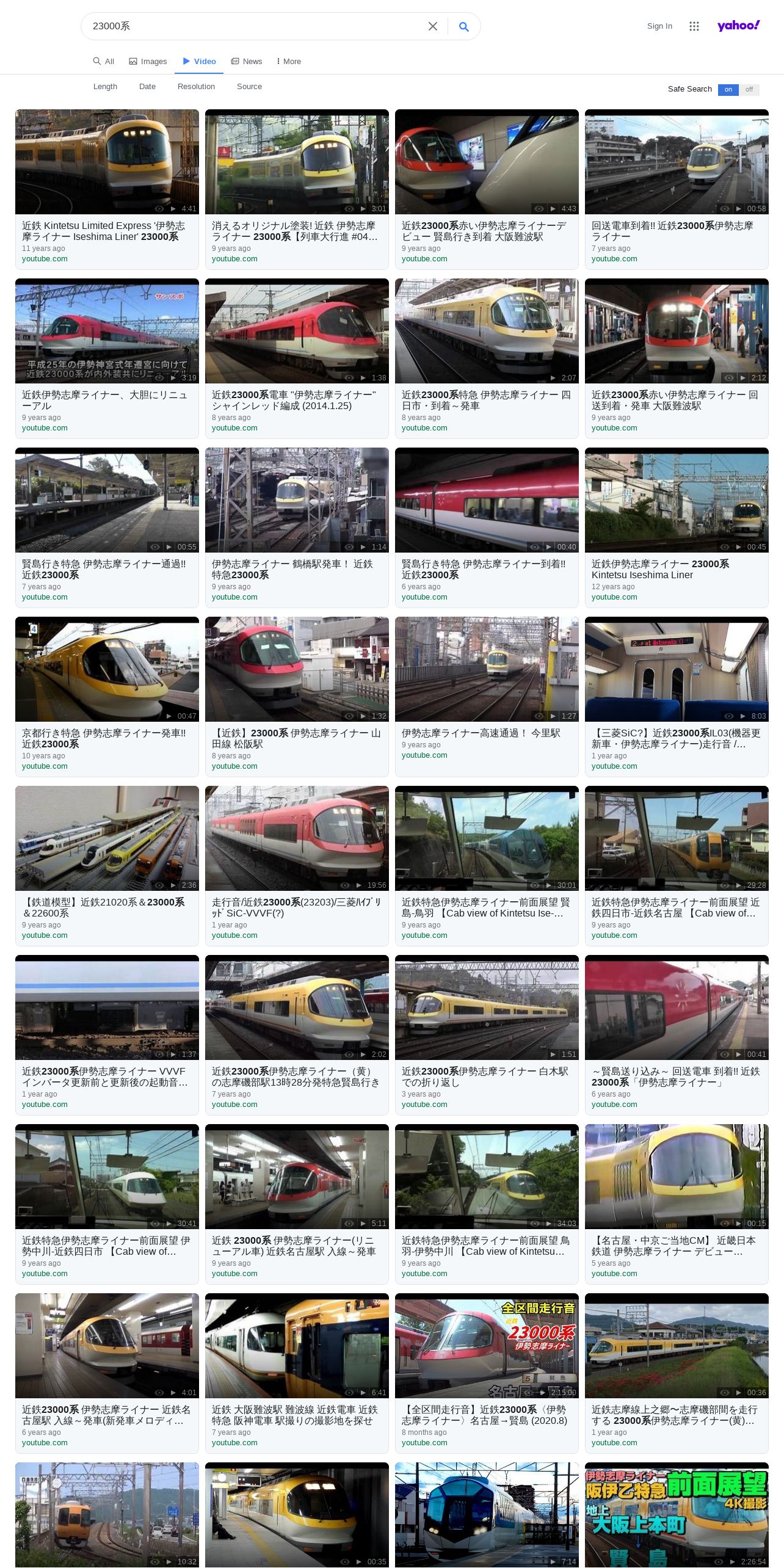Open the 2:15:00 full-route running sound video
This screenshot has height=1568, width=784.
point(487,1373)
